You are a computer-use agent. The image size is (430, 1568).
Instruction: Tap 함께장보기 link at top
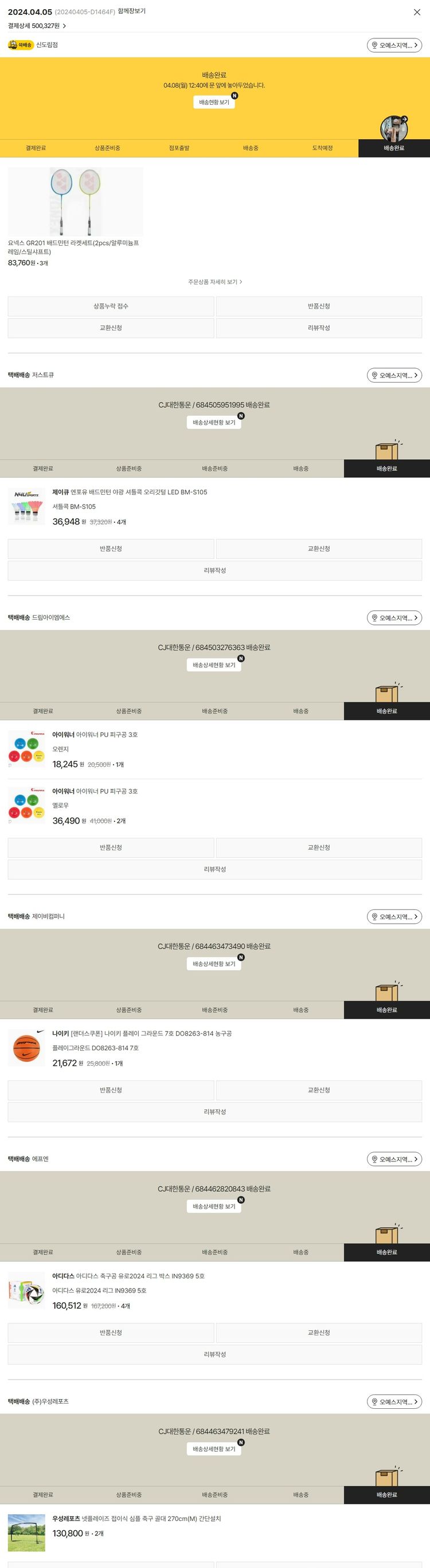pos(131,11)
